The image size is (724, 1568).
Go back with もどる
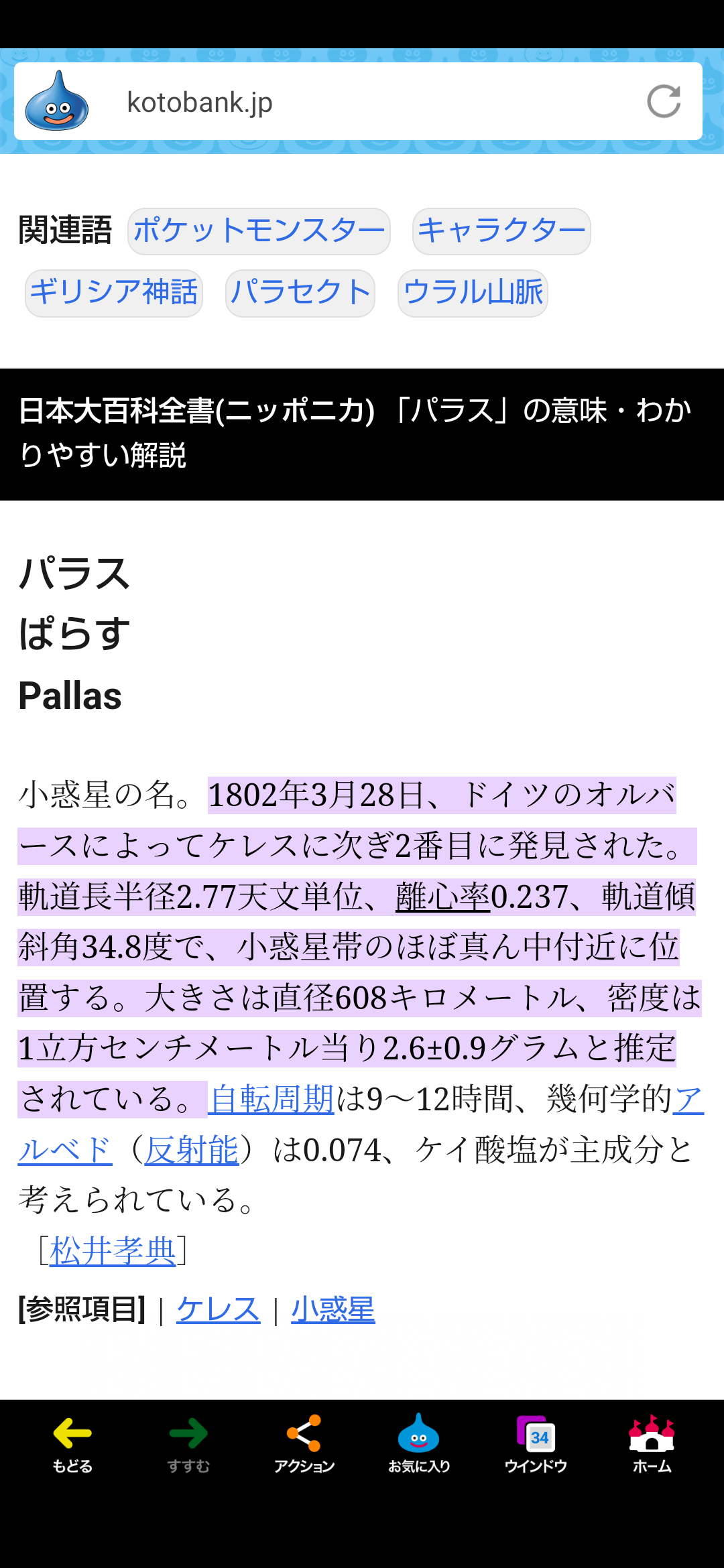(x=72, y=1444)
